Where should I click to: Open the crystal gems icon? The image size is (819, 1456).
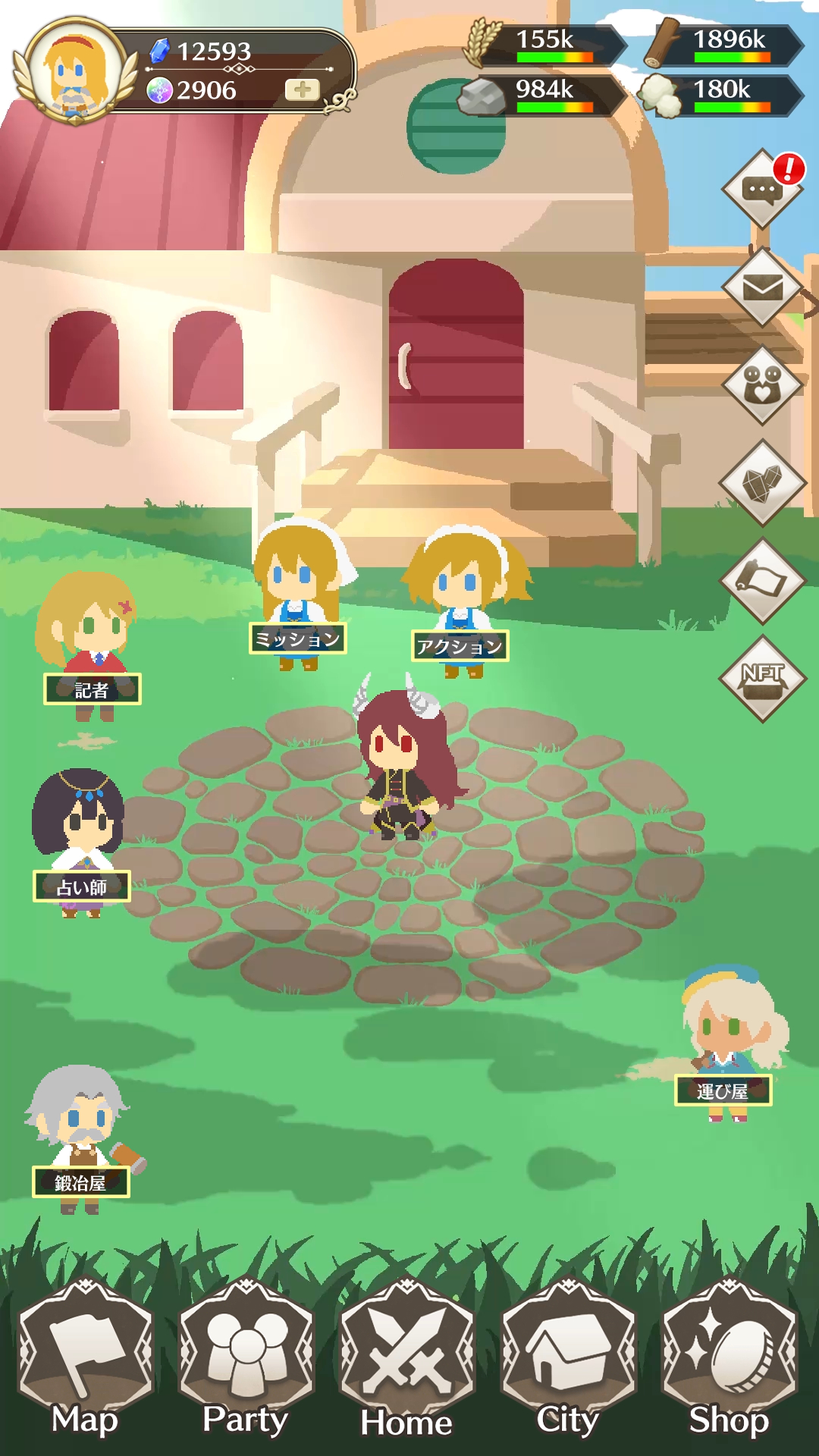click(763, 483)
